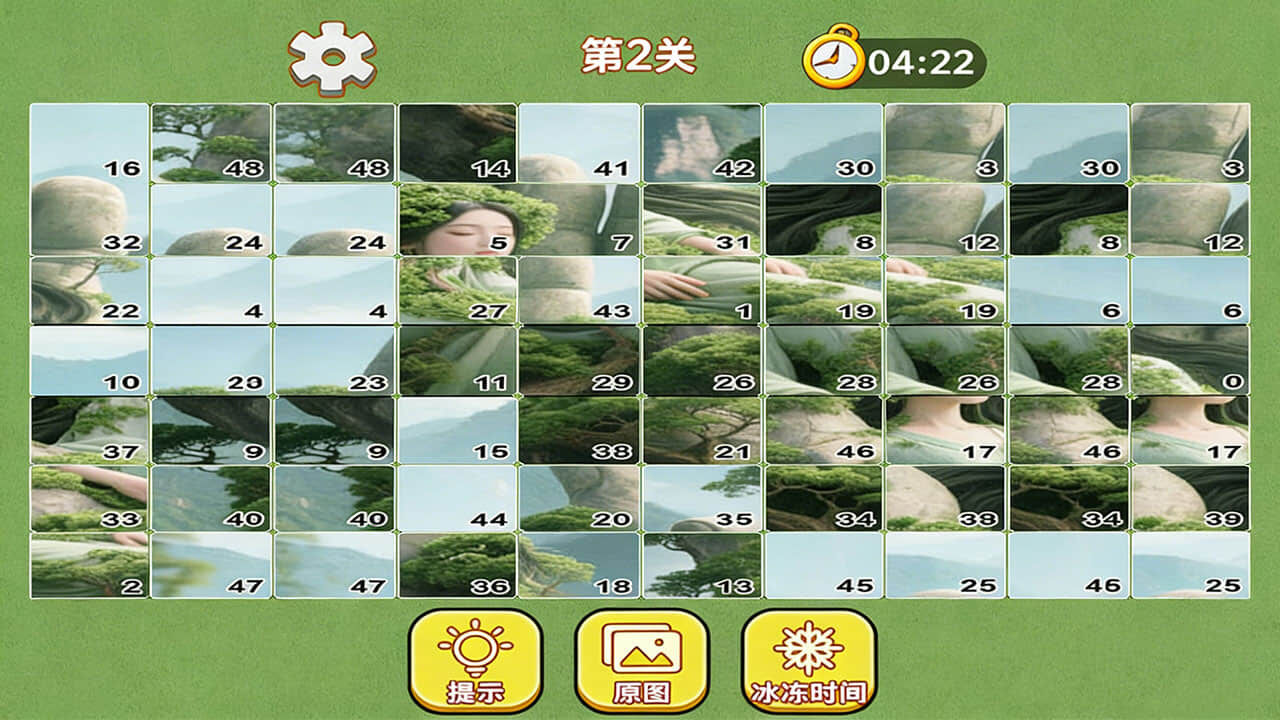Screen dimensions: 1280x720
Task: Tap the 提示 hint button
Action: 475,660
